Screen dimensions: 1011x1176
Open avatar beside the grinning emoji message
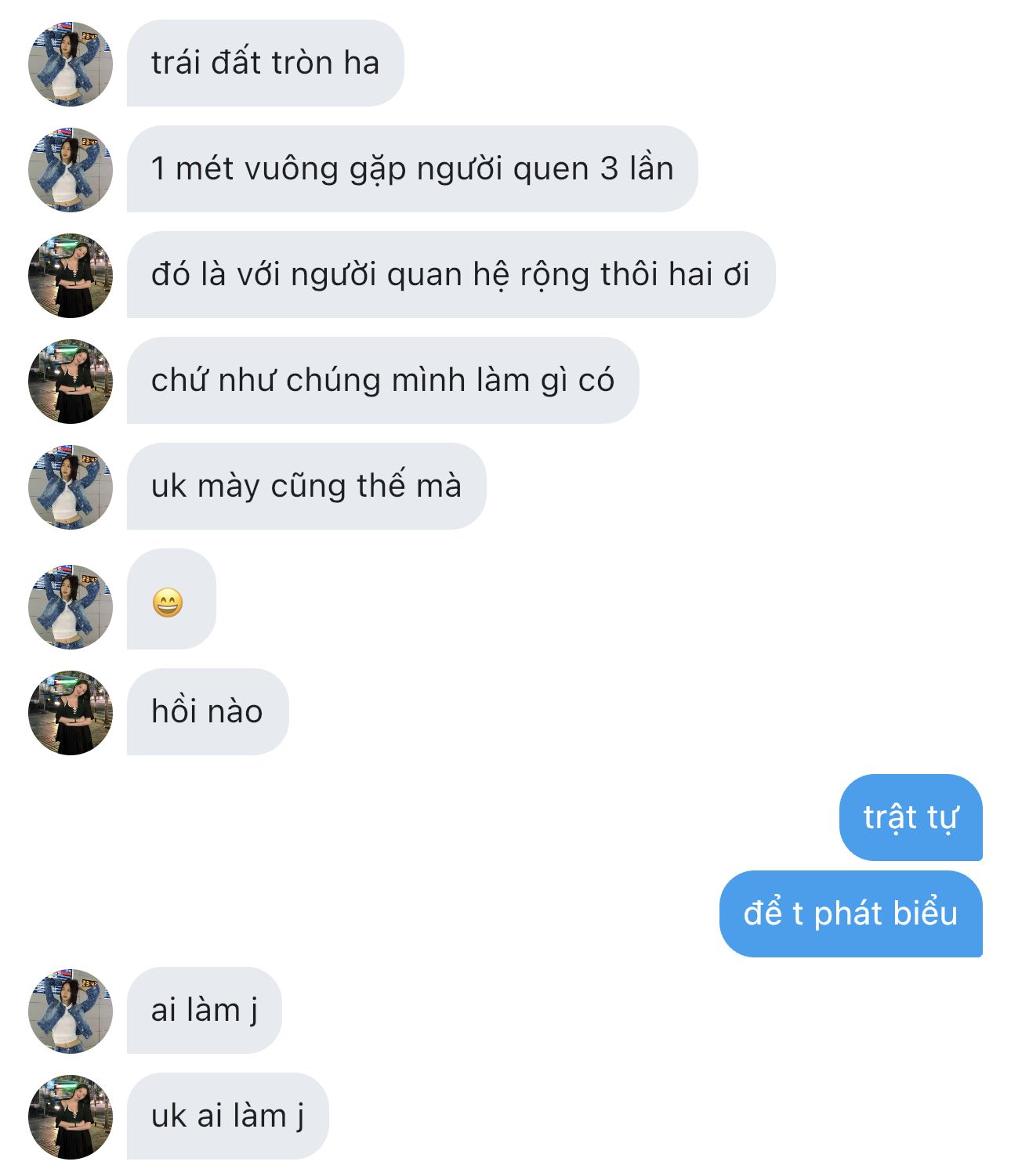tap(70, 606)
